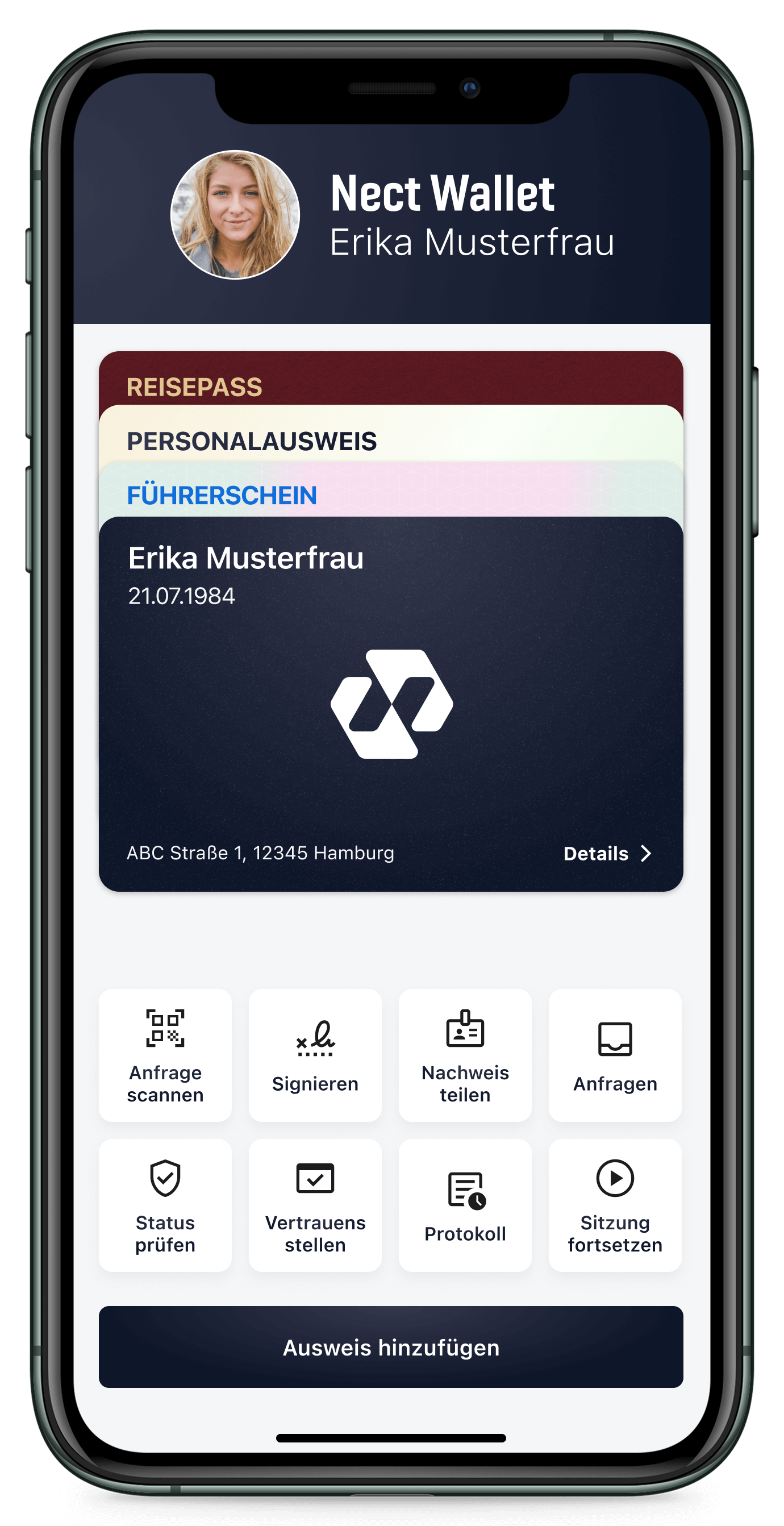784x1526 pixels.
Task: View the Protokoll log
Action: (x=465, y=1205)
